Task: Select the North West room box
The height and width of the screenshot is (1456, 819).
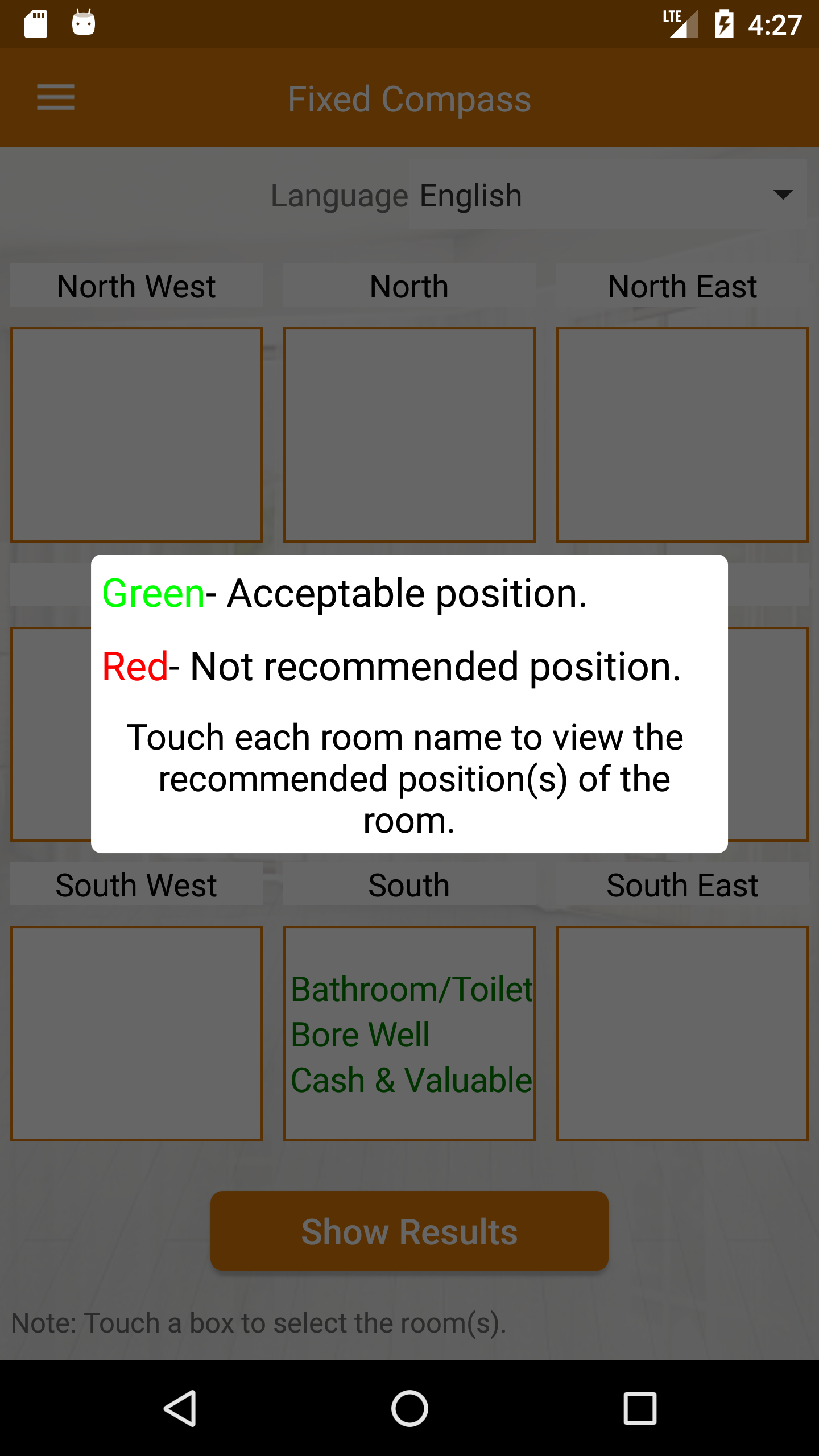Action: coord(136,435)
